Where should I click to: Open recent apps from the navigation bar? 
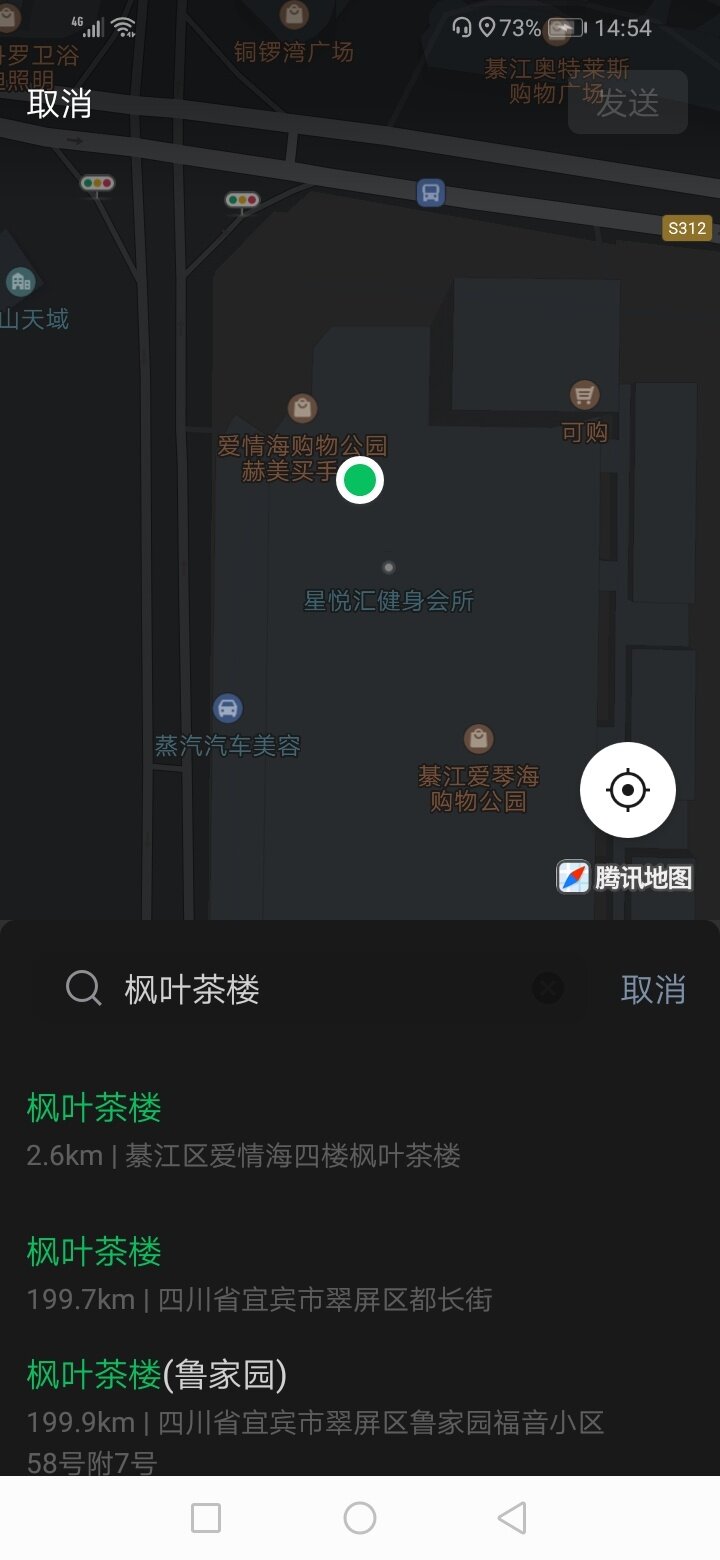click(x=206, y=1518)
